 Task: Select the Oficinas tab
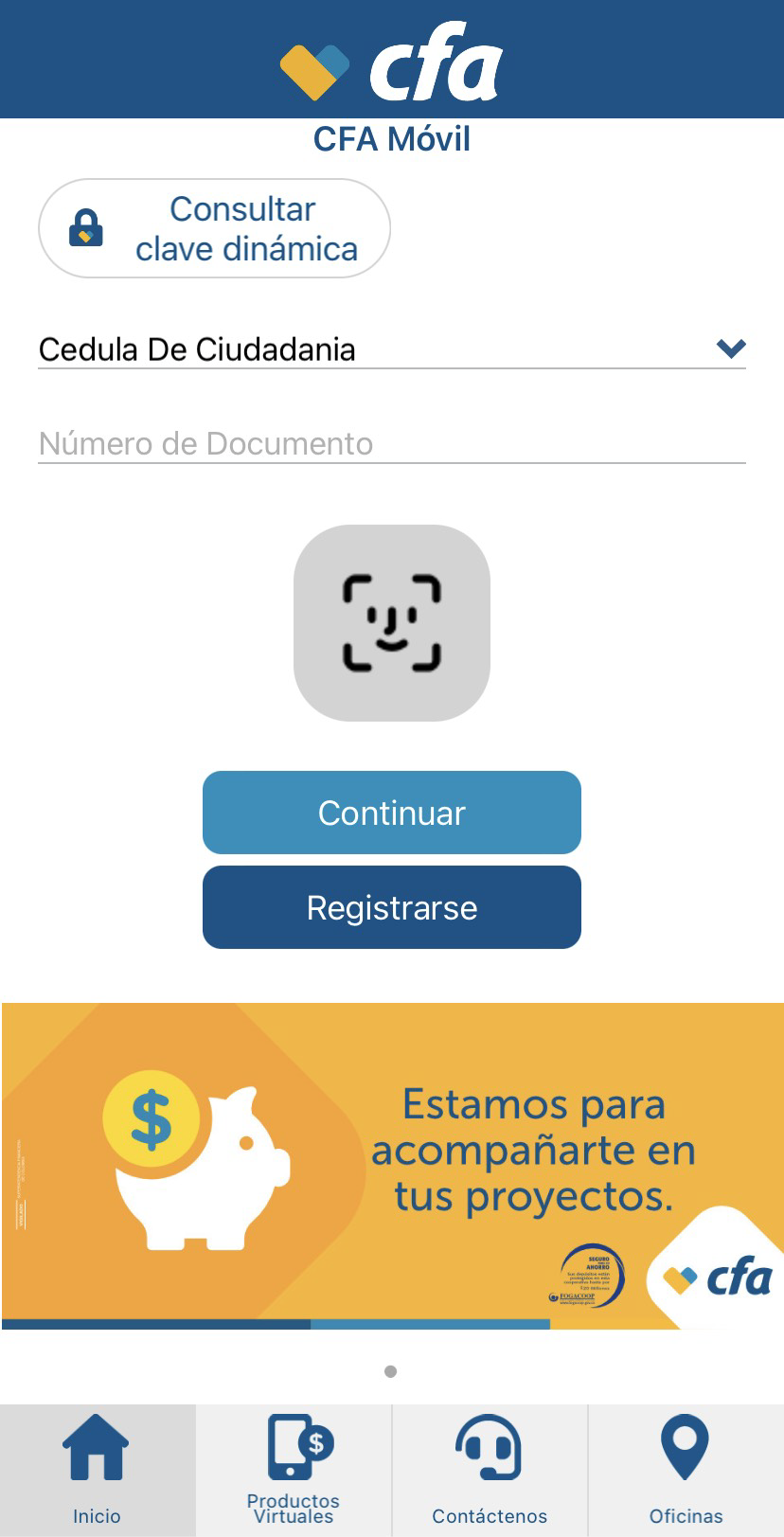pos(686,1470)
